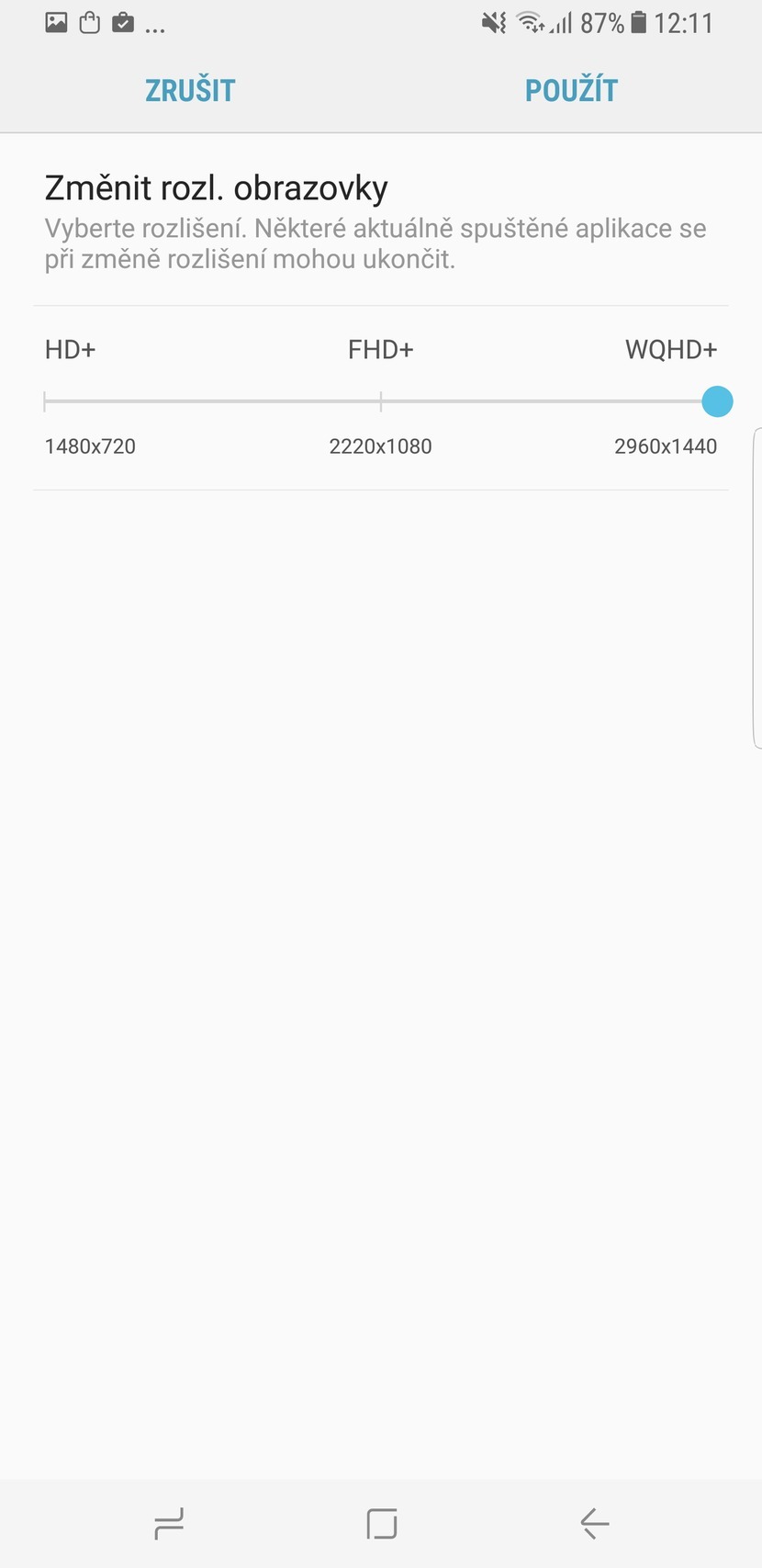The height and width of the screenshot is (1568, 762).
Task: Tap the vibrate/mute status icon
Action: coord(492,22)
